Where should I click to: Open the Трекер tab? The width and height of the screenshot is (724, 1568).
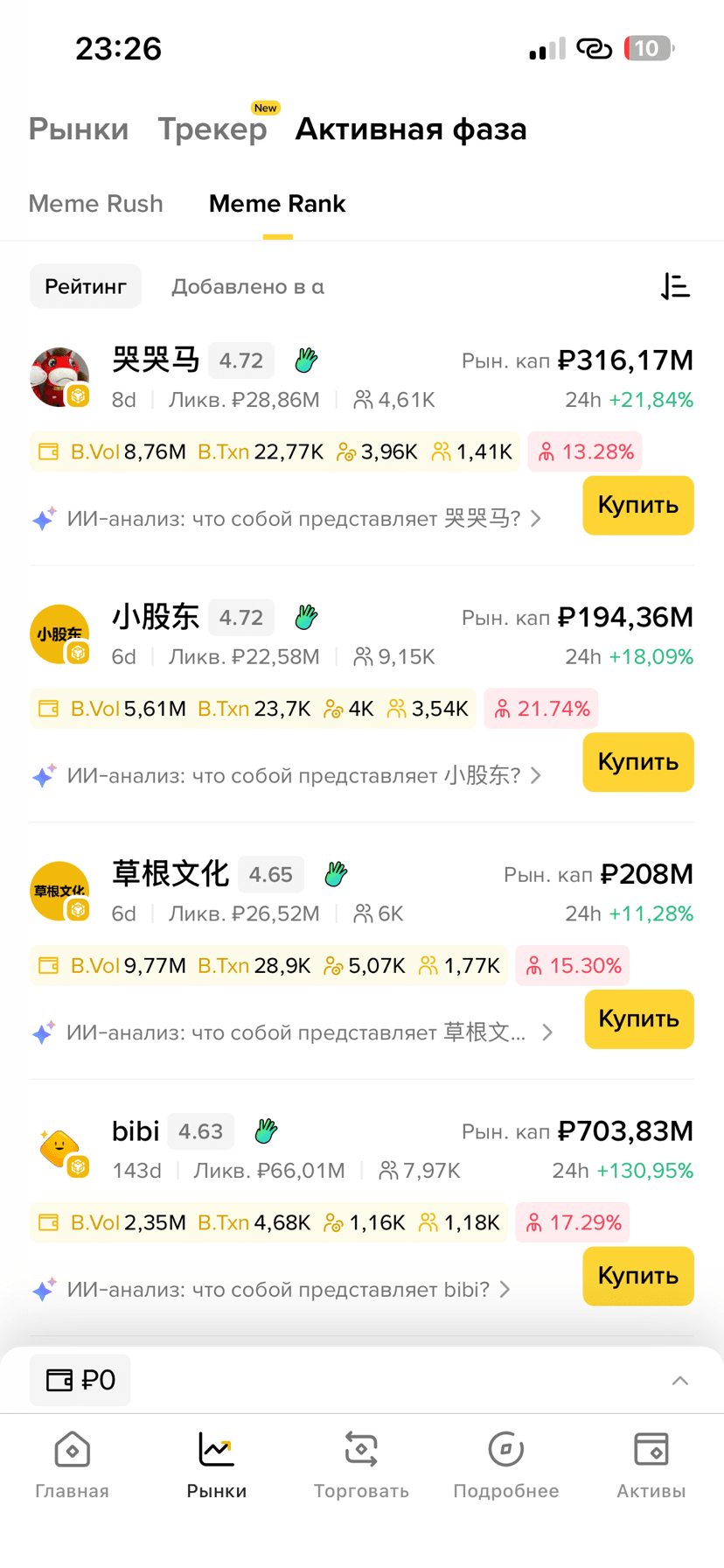pyautogui.click(x=212, y=129)
